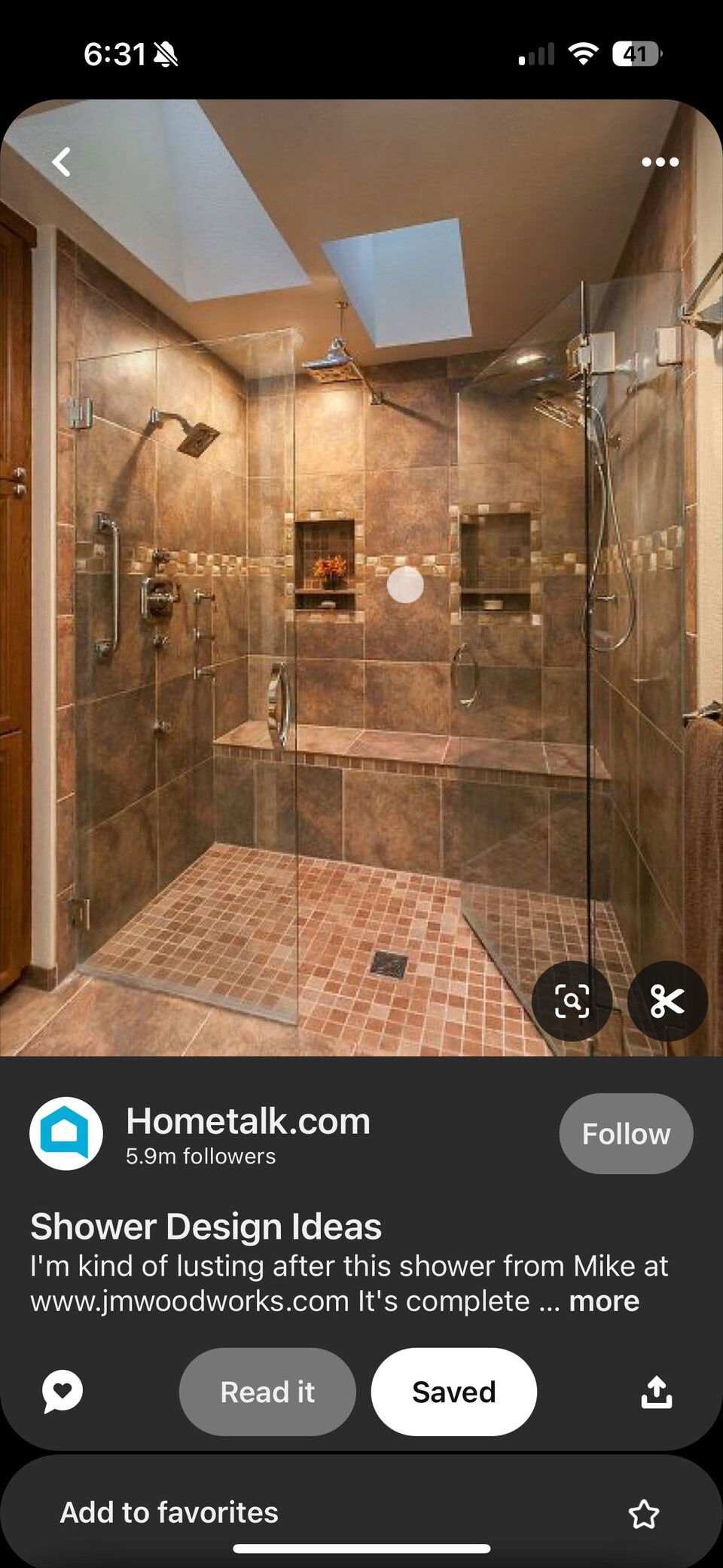Expand the description with more
This screenshot has height=1568, width=723.
(604, 1301)
